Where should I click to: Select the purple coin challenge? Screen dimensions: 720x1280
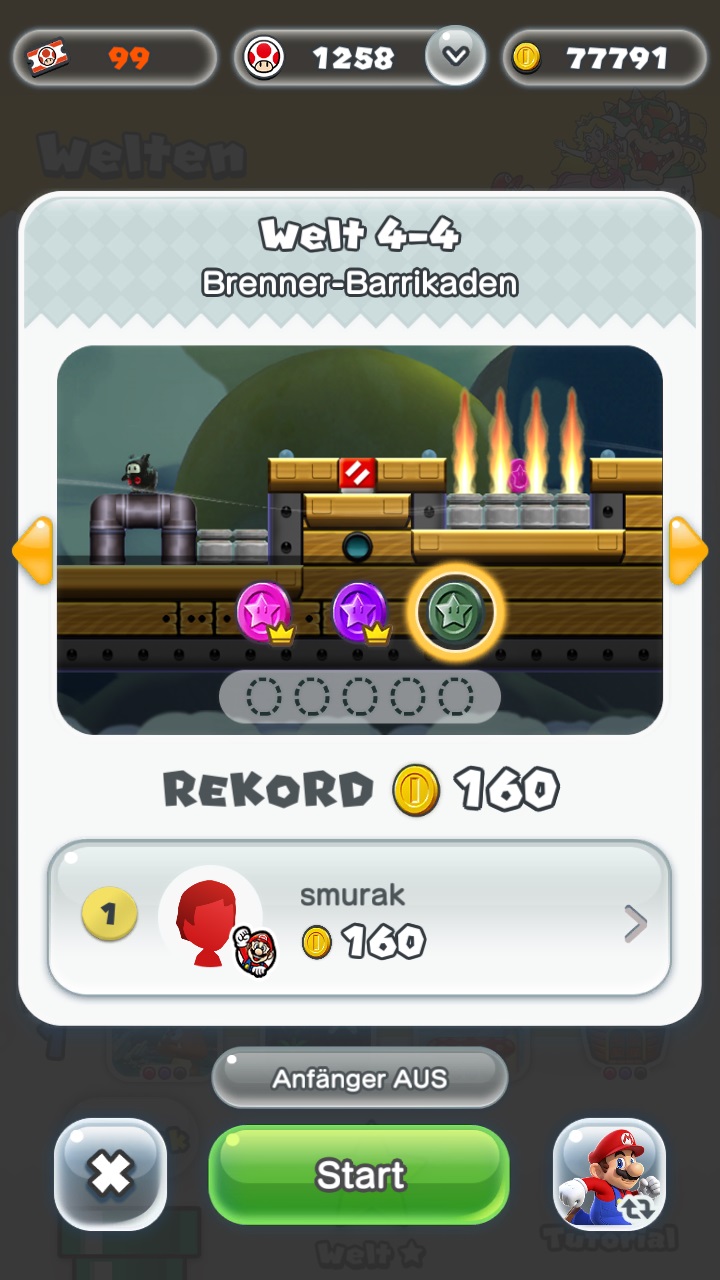(x=359, y=609)
